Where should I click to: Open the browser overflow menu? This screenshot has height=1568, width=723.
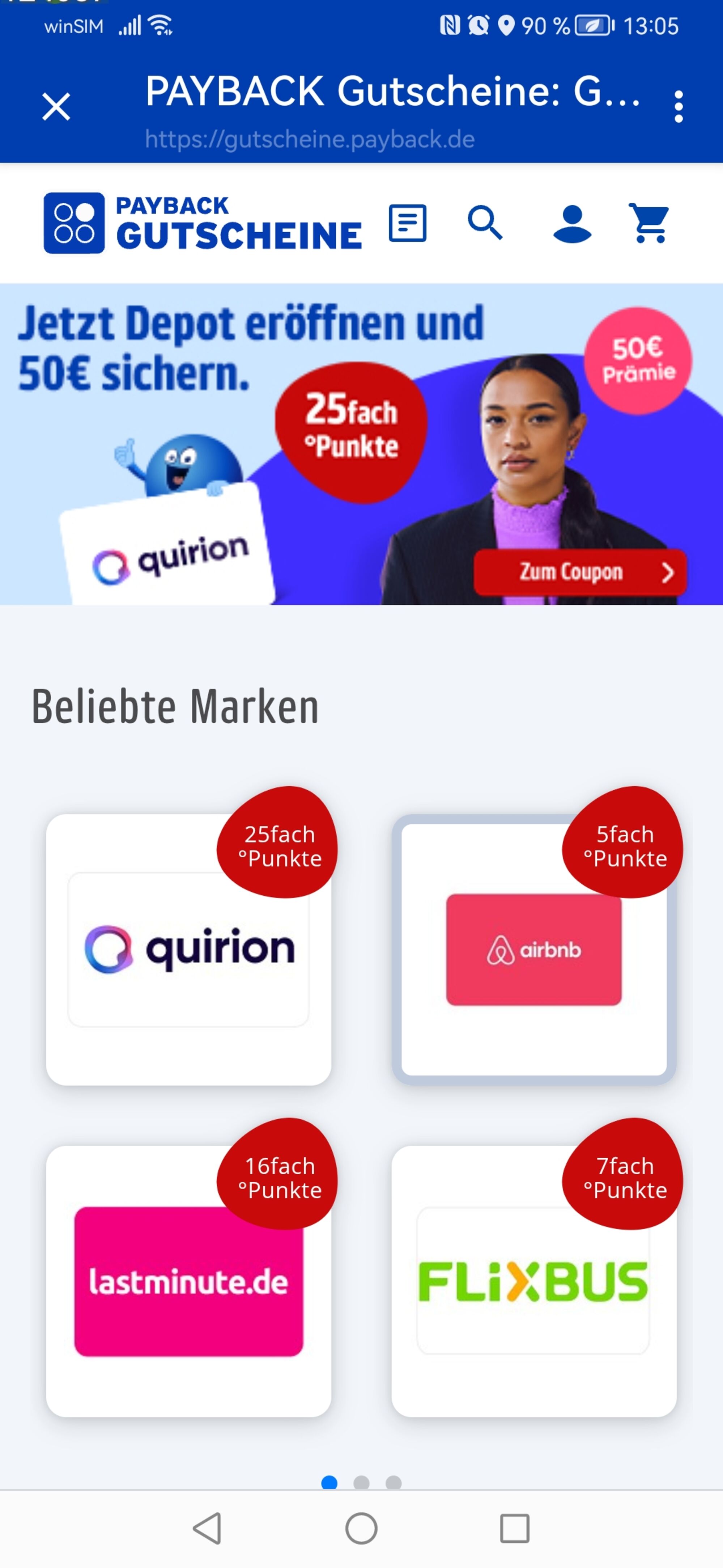(x=679, y=107)
